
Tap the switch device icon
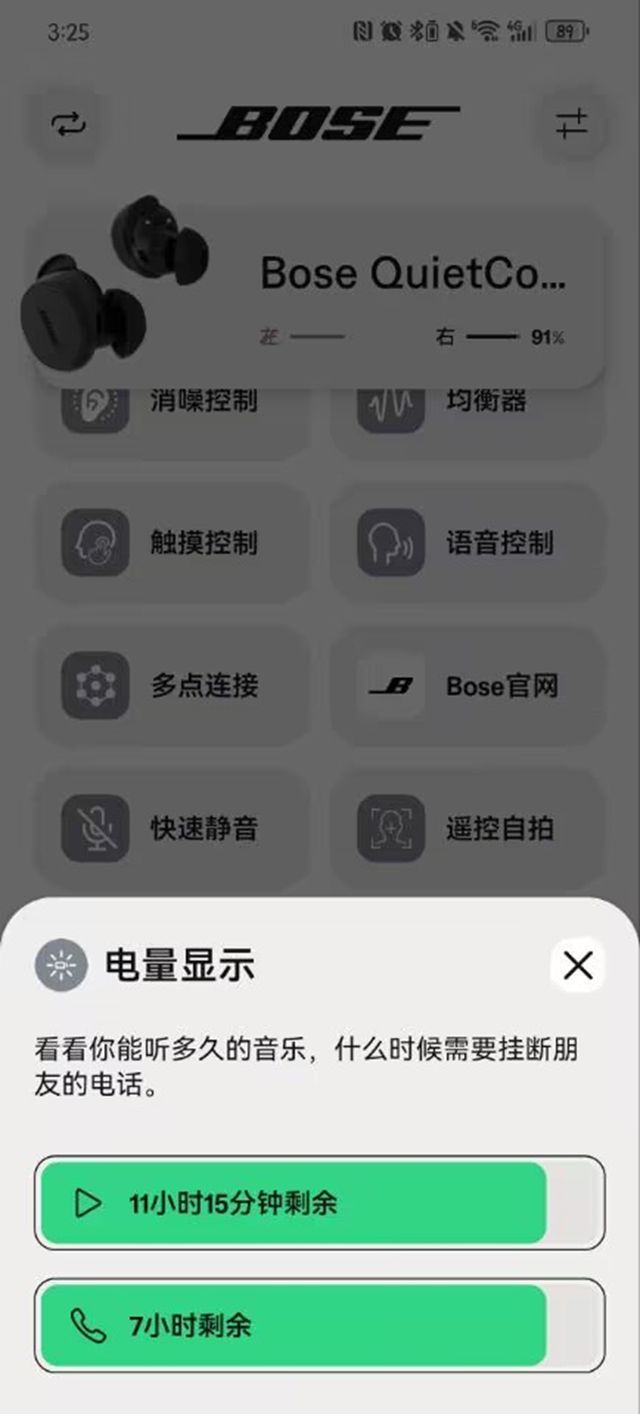click(69, 125)
